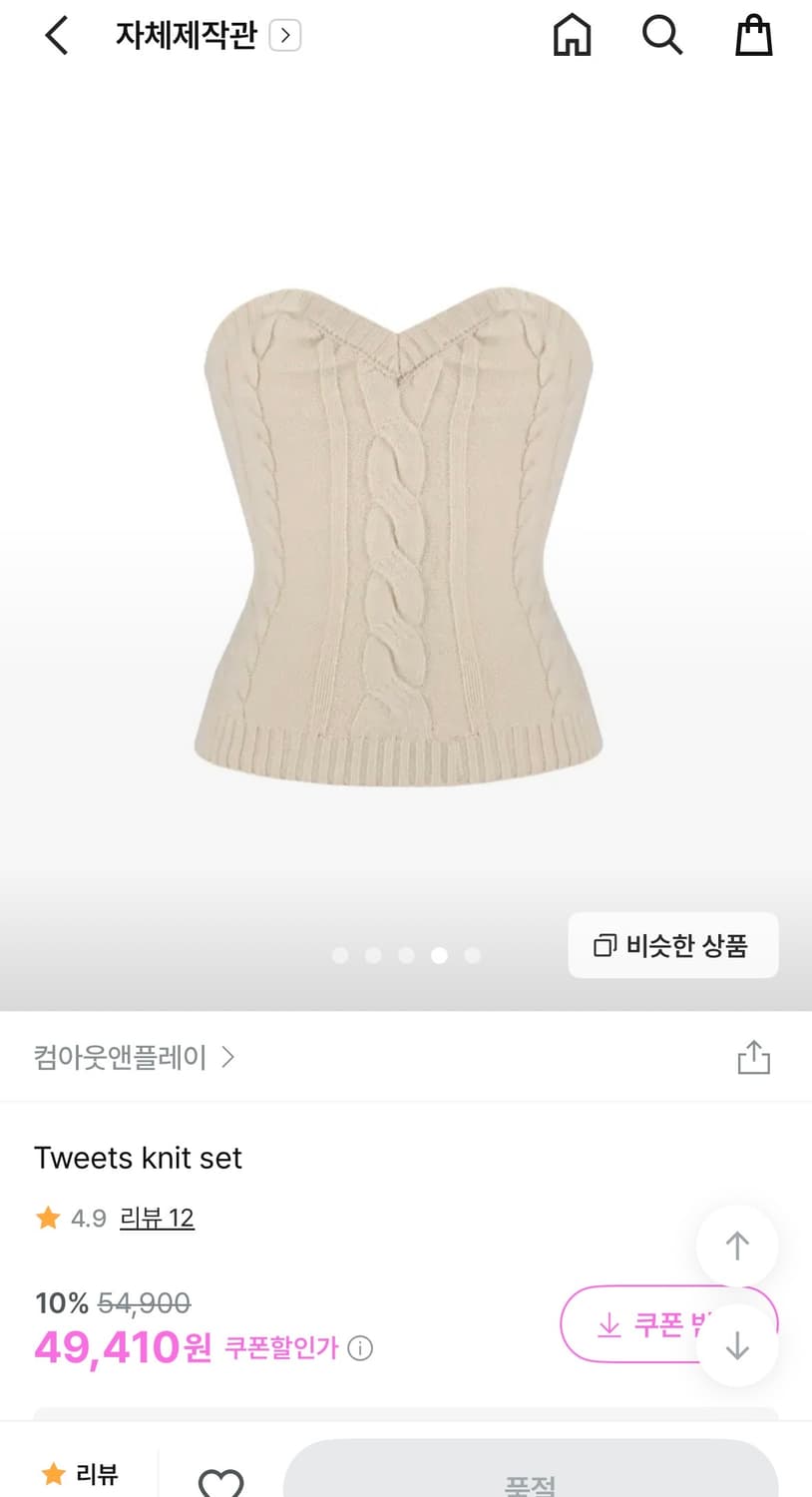The height and width of the screenshot is (1497, 812).
Task: Open the shopping bag
Action: pyautogui.click(x=753, y=35)
